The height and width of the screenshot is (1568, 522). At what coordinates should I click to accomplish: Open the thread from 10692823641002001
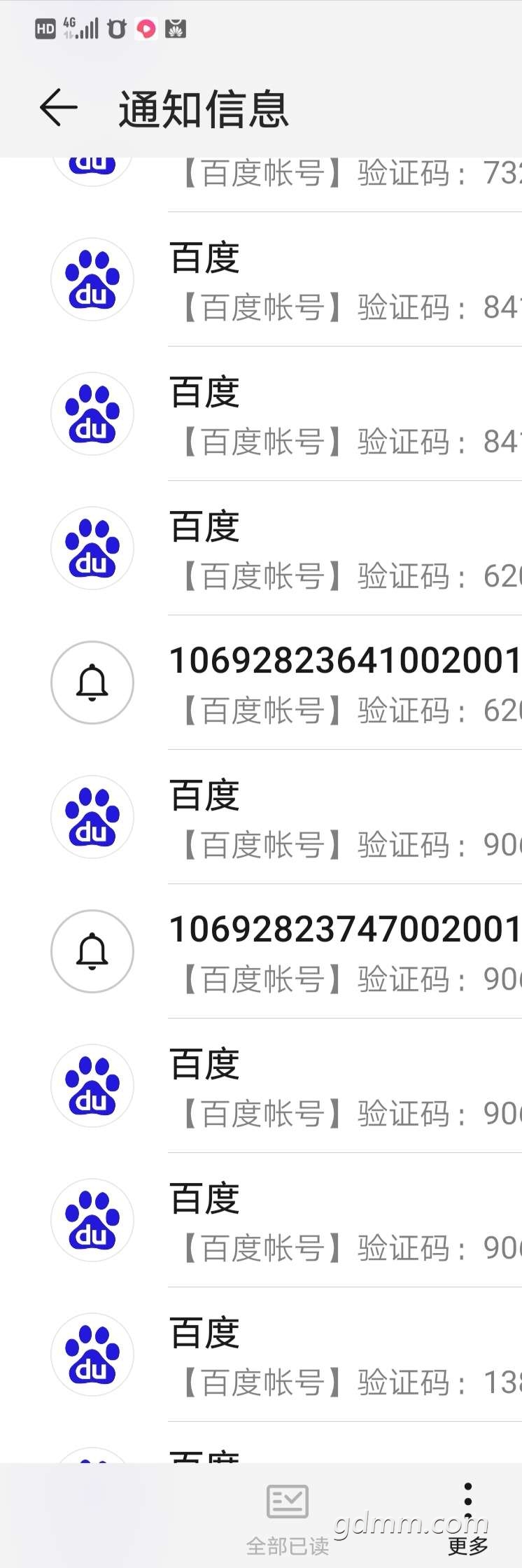(344, 683)
